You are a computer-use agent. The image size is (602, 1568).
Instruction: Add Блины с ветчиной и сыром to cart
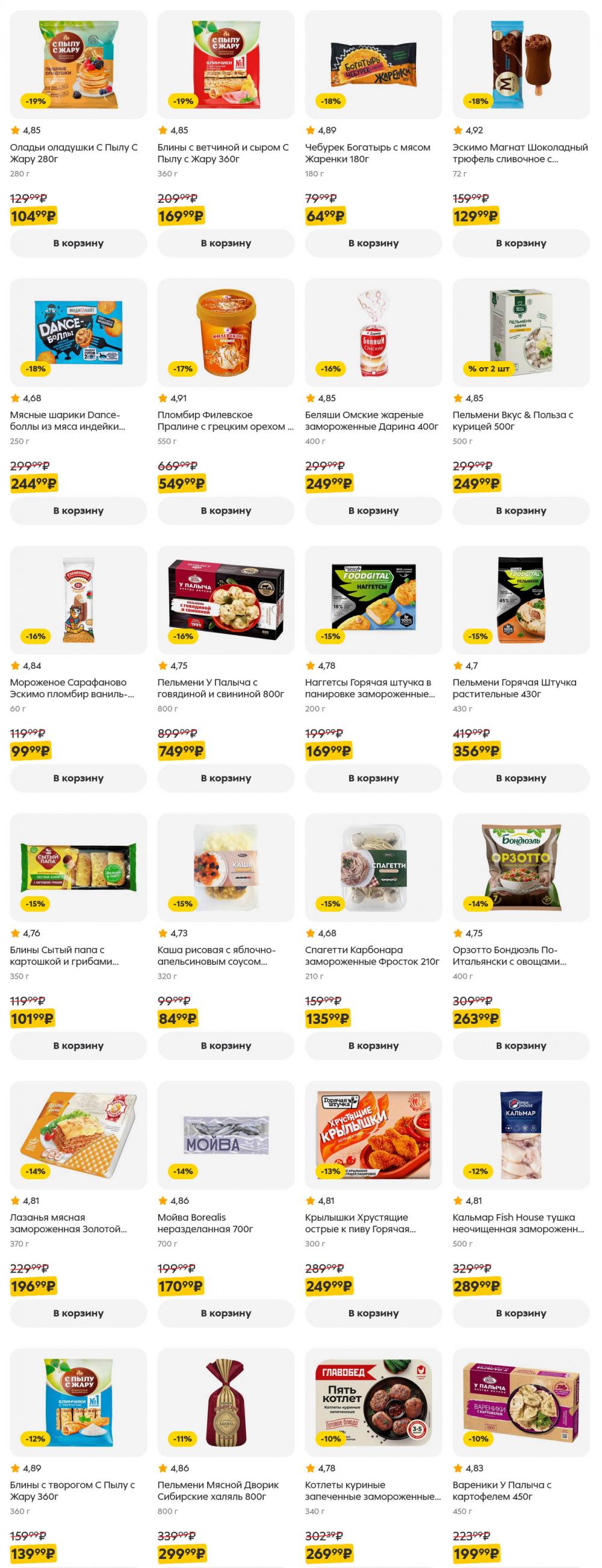(225, 243)
